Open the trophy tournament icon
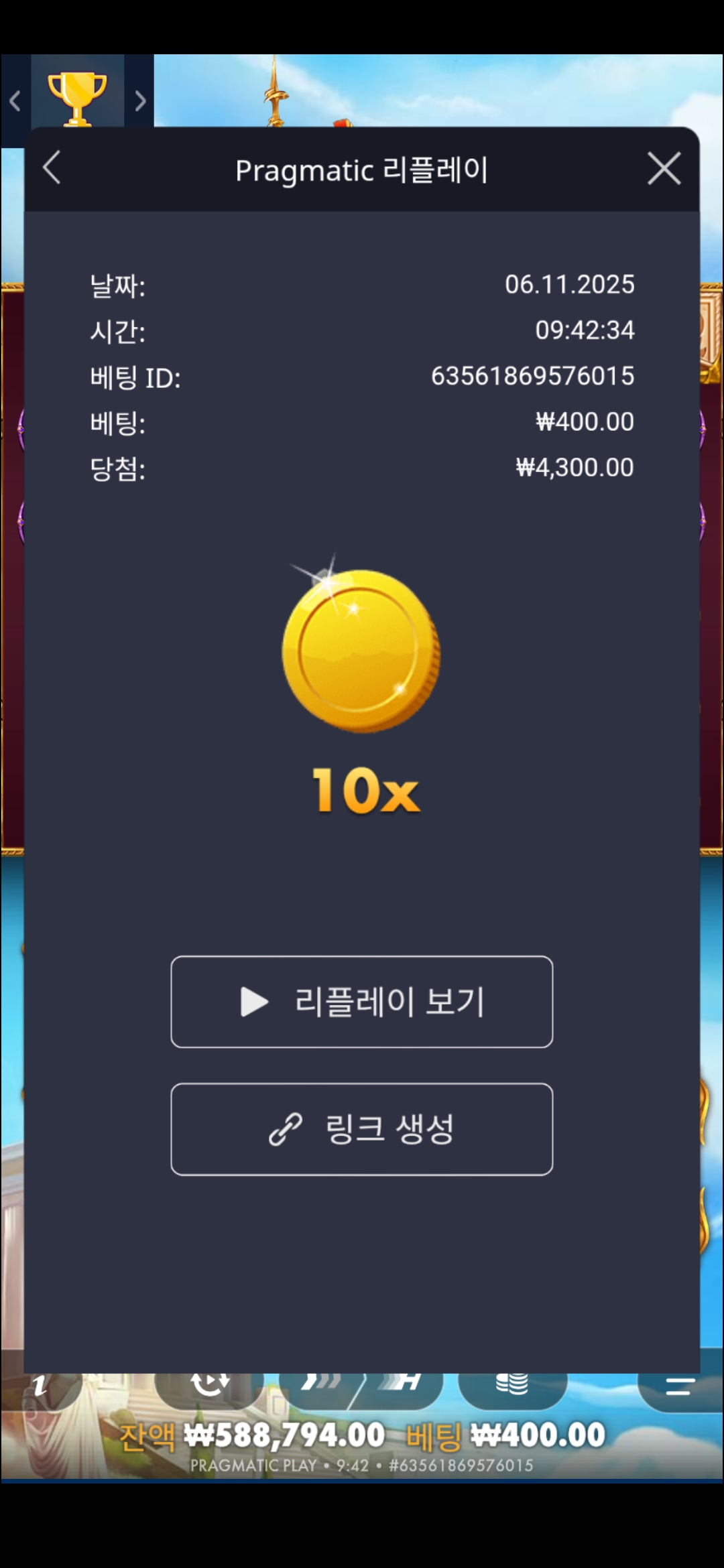 (x=77, y=95)
